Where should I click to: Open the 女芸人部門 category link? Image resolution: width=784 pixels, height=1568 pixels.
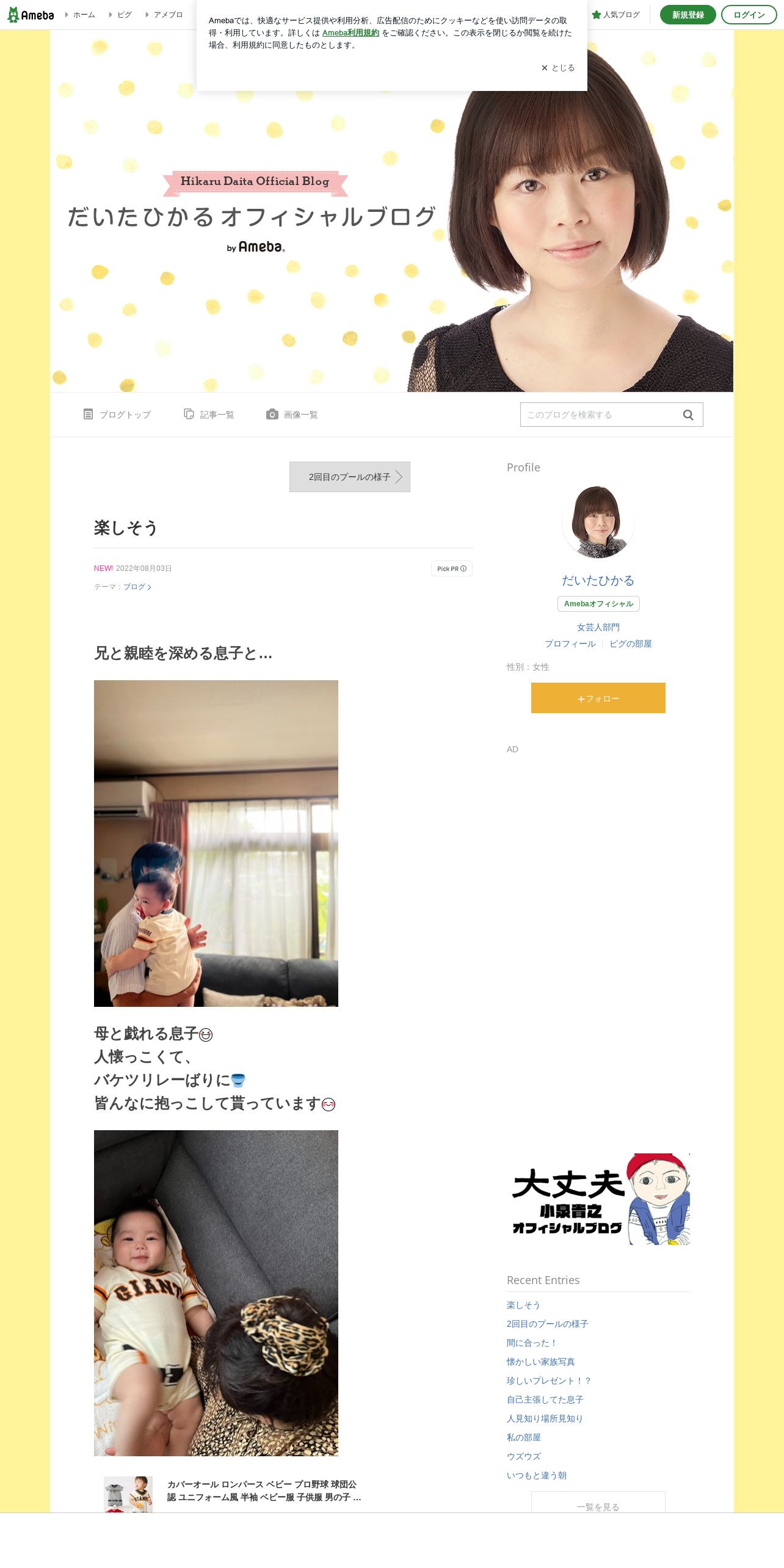(598, 627)
